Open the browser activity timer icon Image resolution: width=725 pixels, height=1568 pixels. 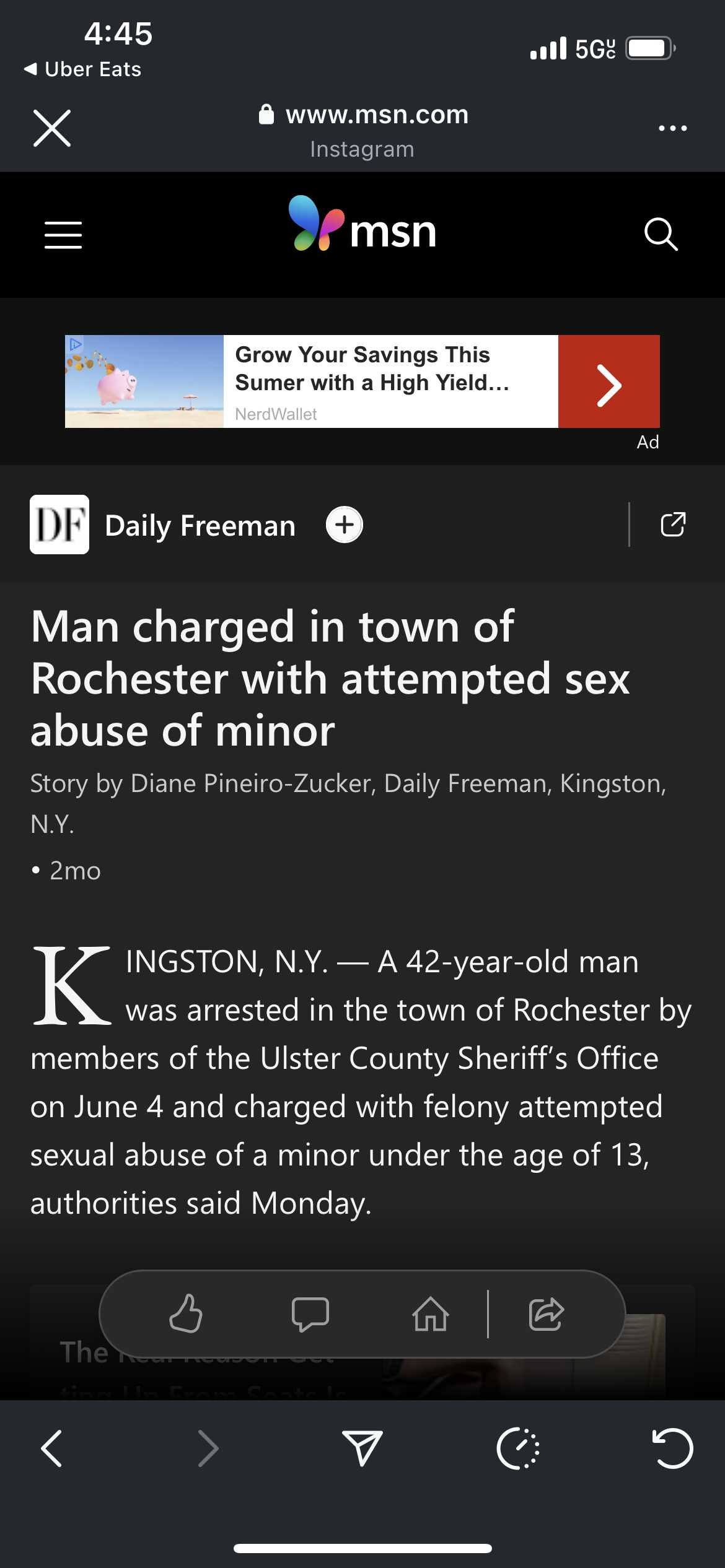click(x=518, y=1448)
